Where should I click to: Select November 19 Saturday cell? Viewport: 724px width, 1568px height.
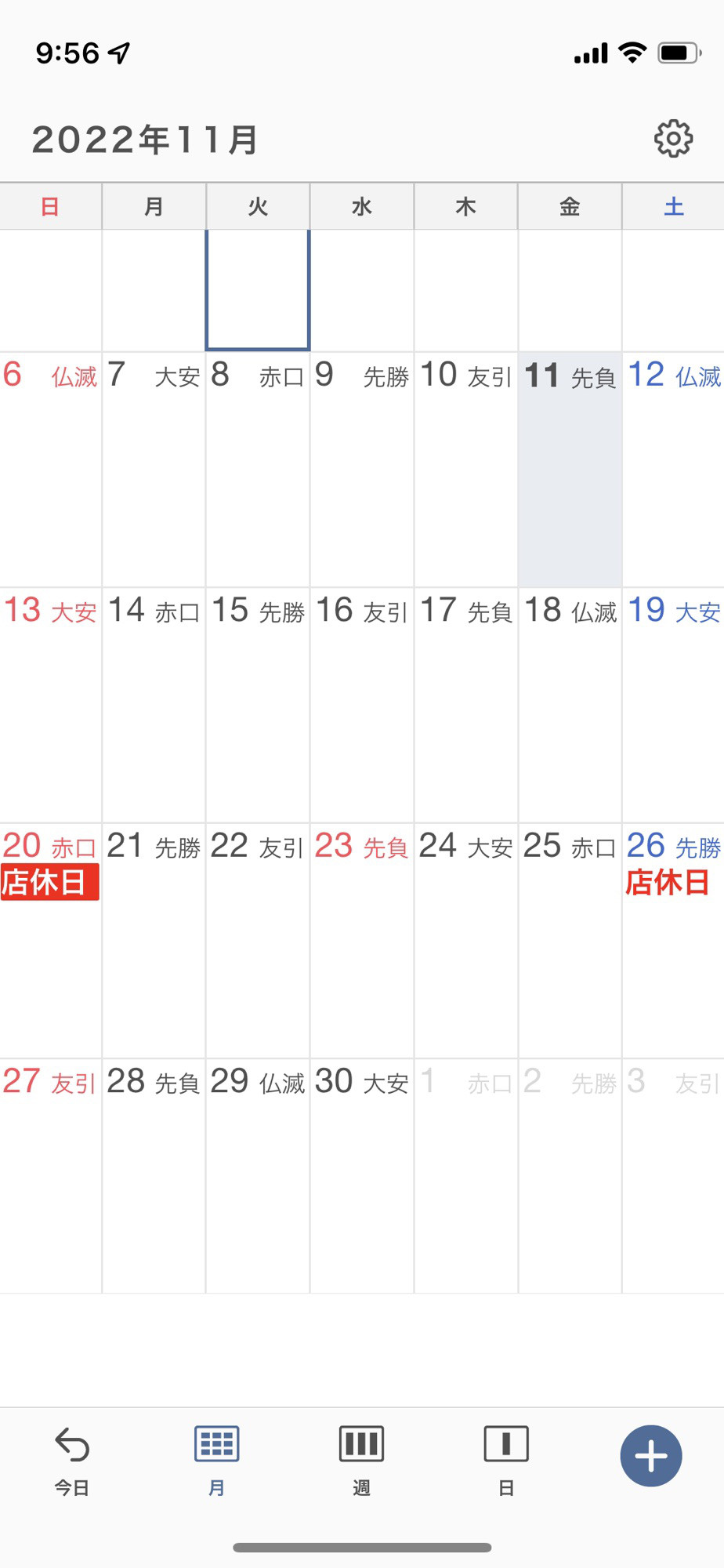click(x=673, y=705)
